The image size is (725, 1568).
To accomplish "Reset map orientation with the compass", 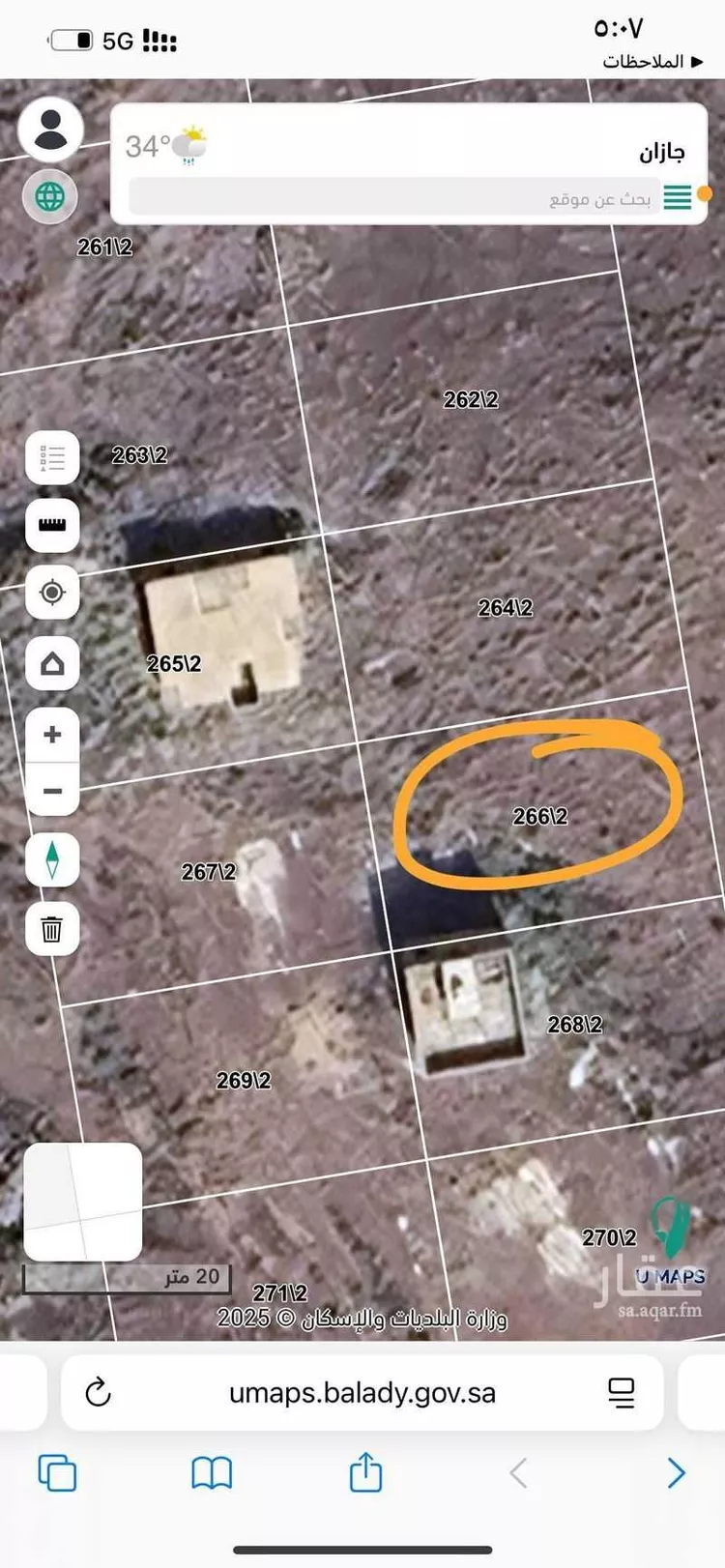I will (x=52, y=859).
